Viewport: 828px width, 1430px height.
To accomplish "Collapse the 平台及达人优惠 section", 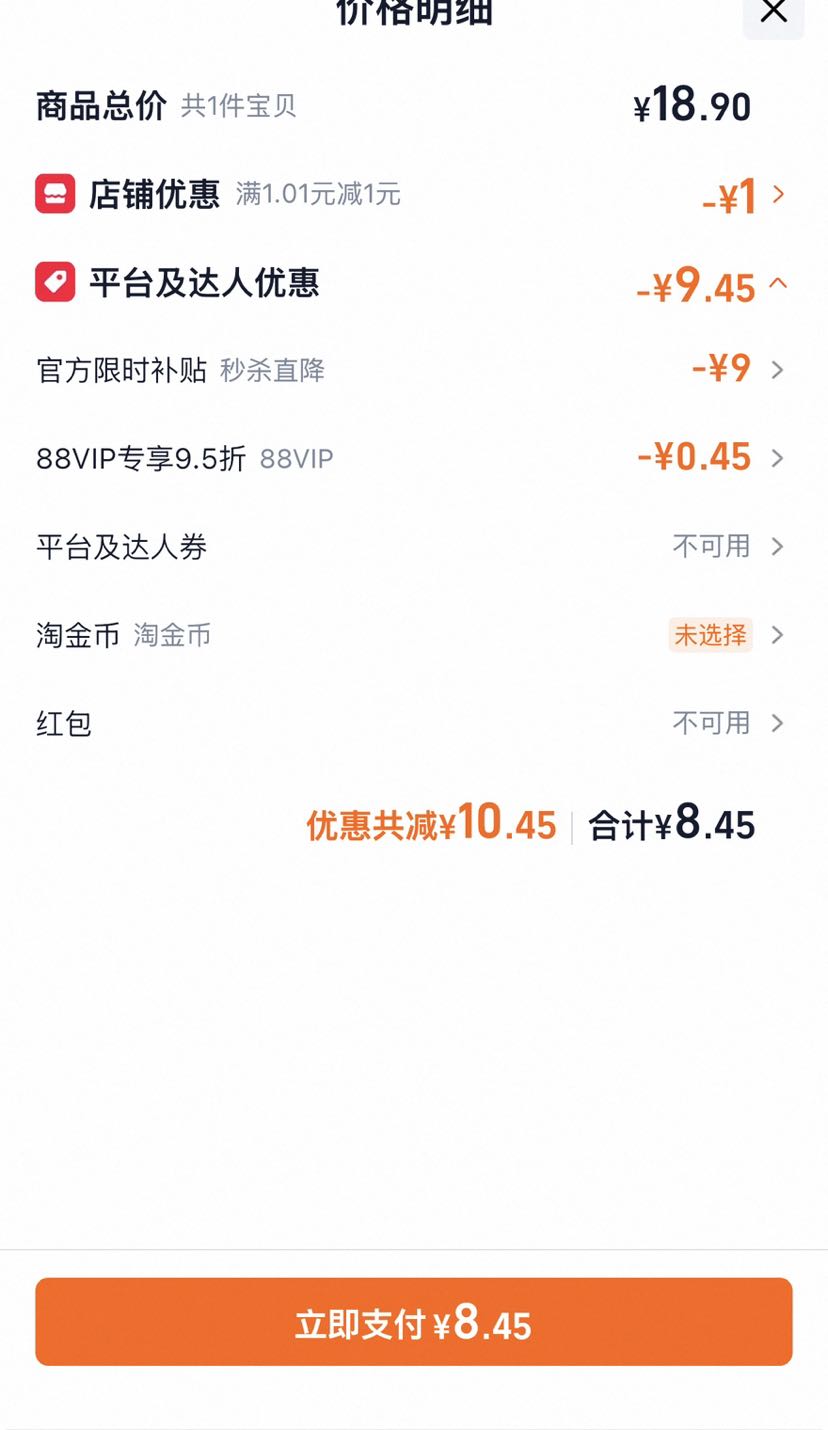I will 413,284.
